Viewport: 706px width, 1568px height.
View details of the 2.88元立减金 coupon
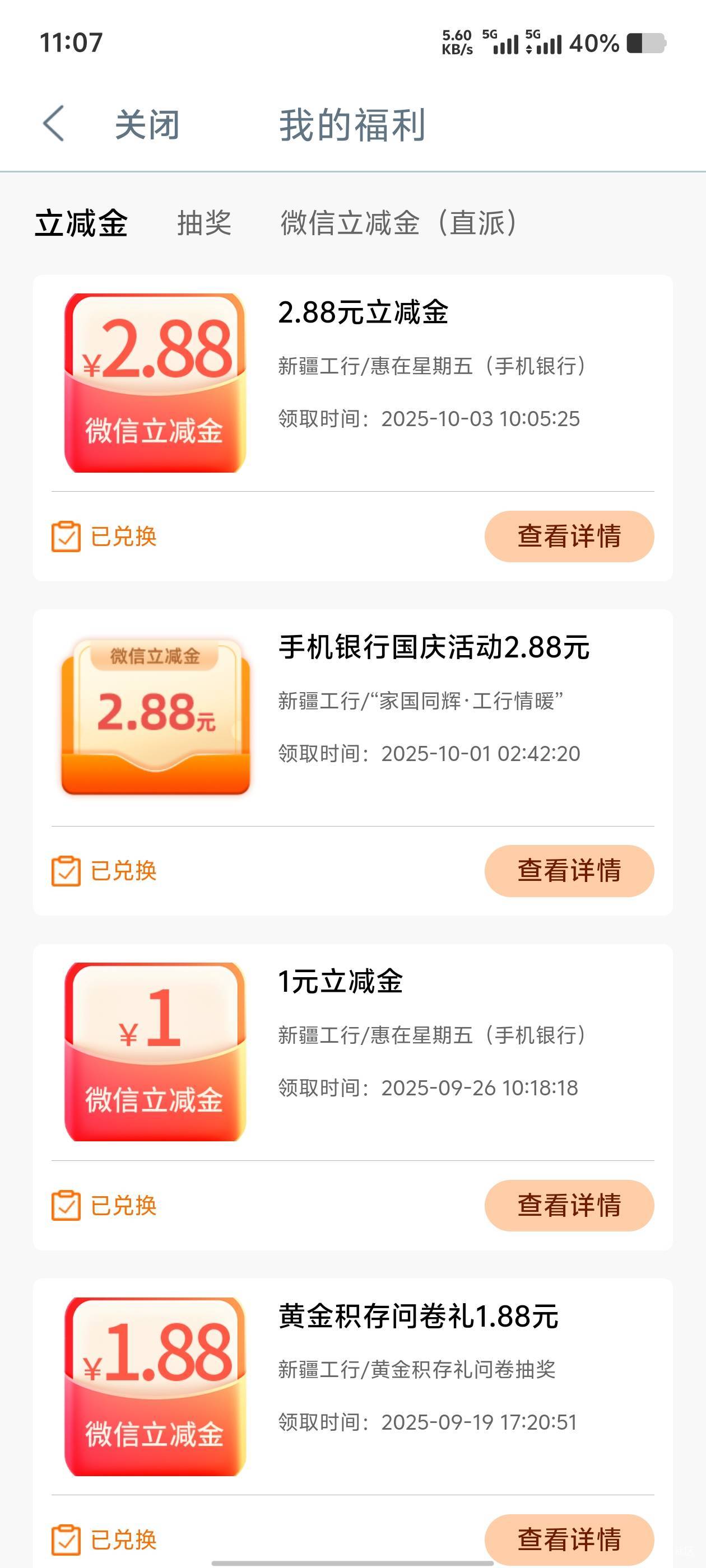tap(569, 536)
